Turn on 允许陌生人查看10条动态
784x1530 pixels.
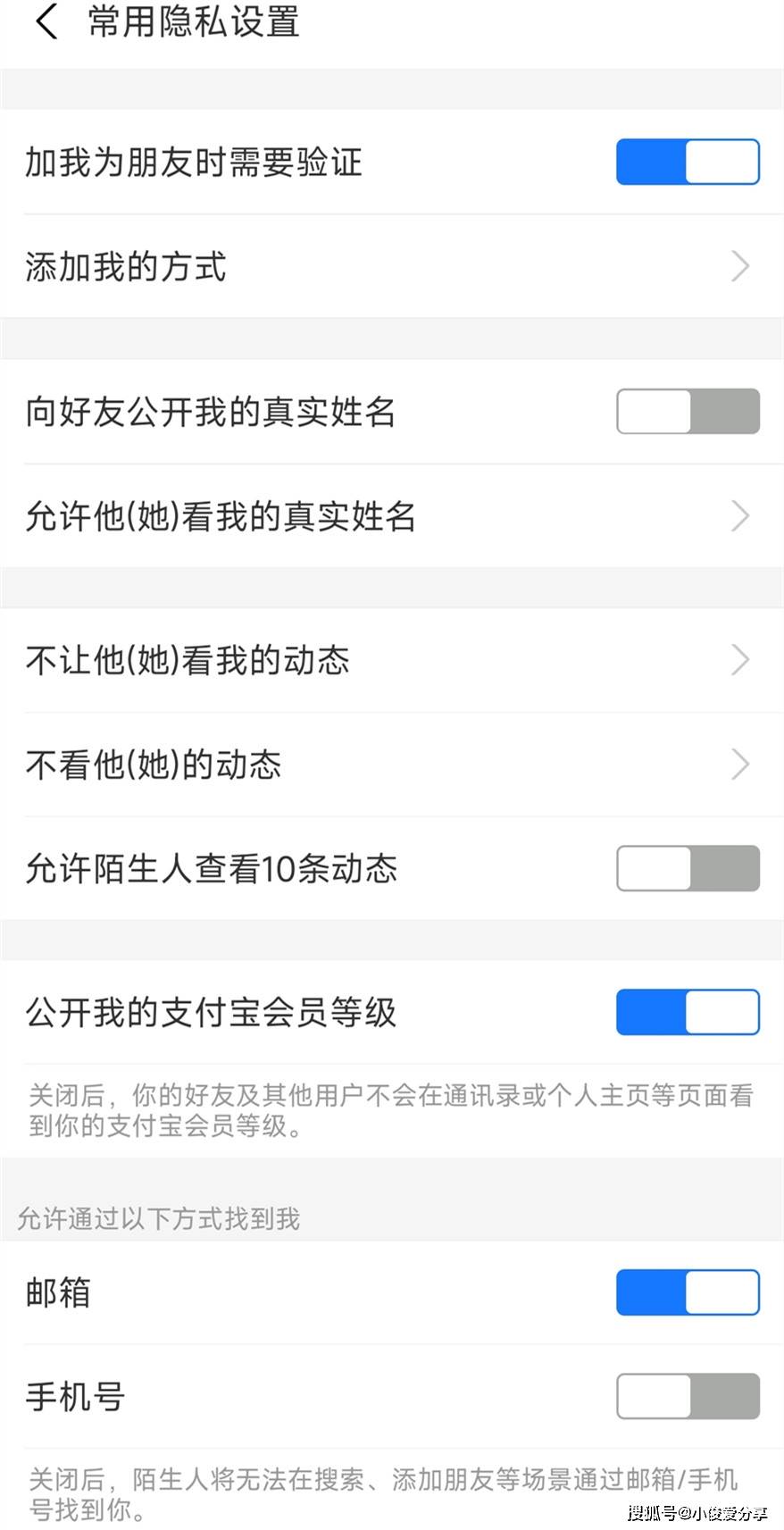point(687,868)
